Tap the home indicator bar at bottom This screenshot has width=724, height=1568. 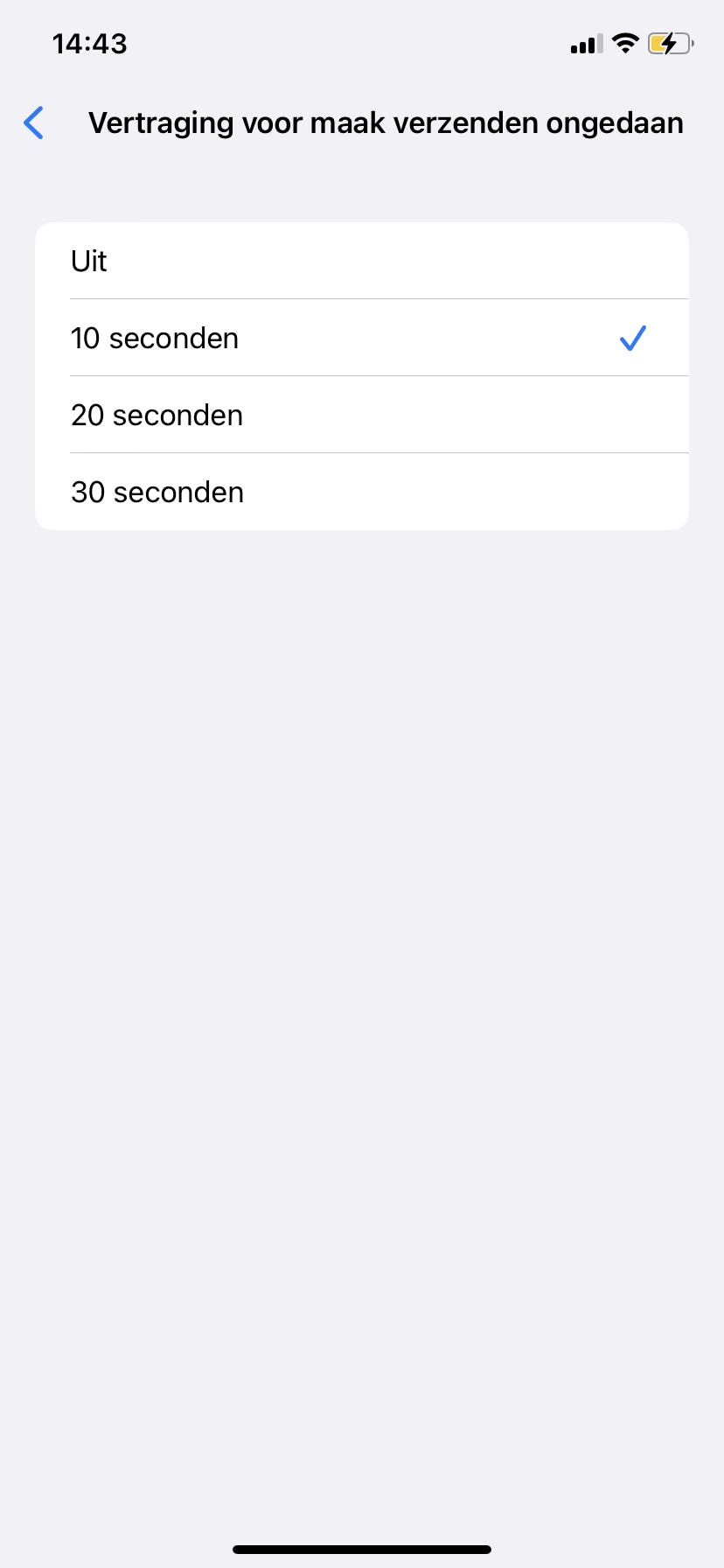tap(361, 1549)
